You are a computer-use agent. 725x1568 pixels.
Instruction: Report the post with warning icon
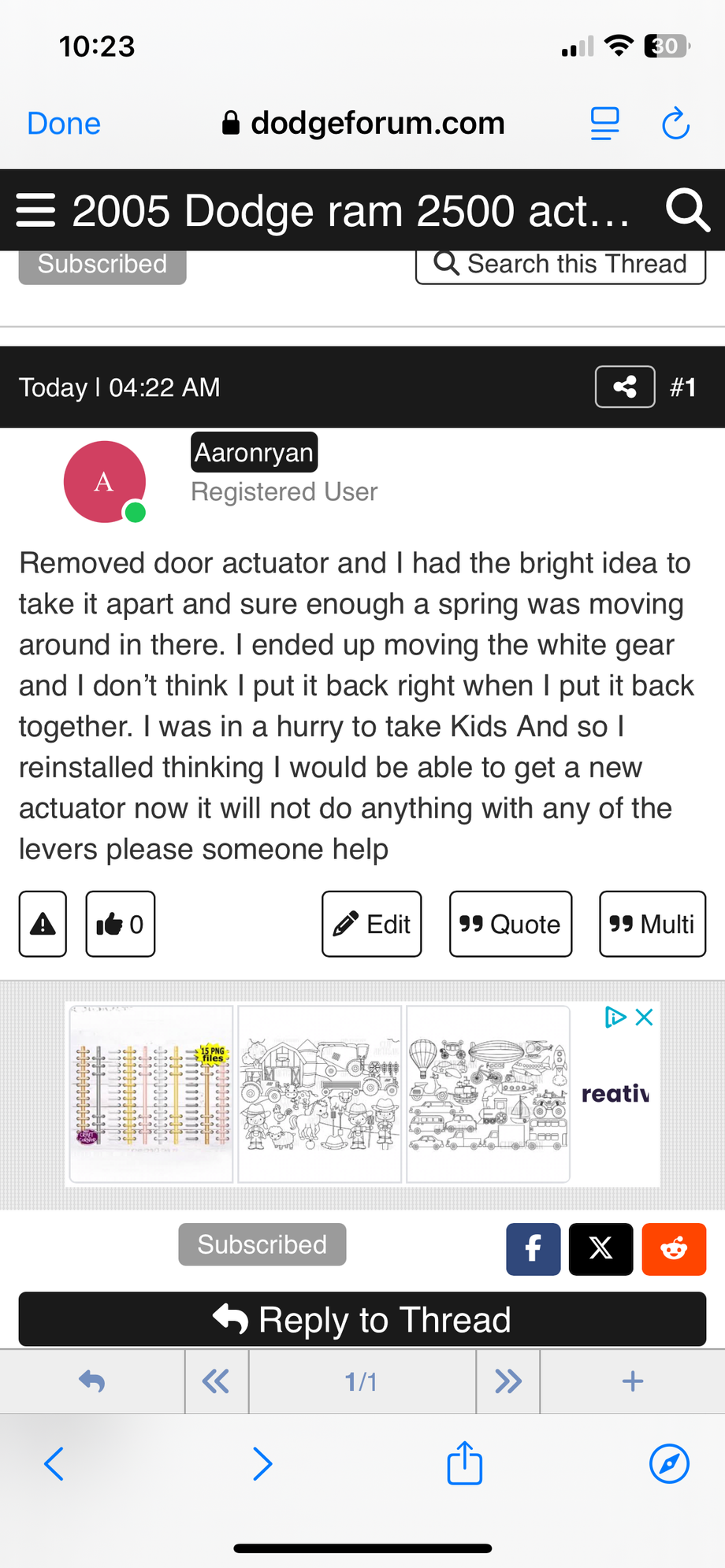click(43, 924)
